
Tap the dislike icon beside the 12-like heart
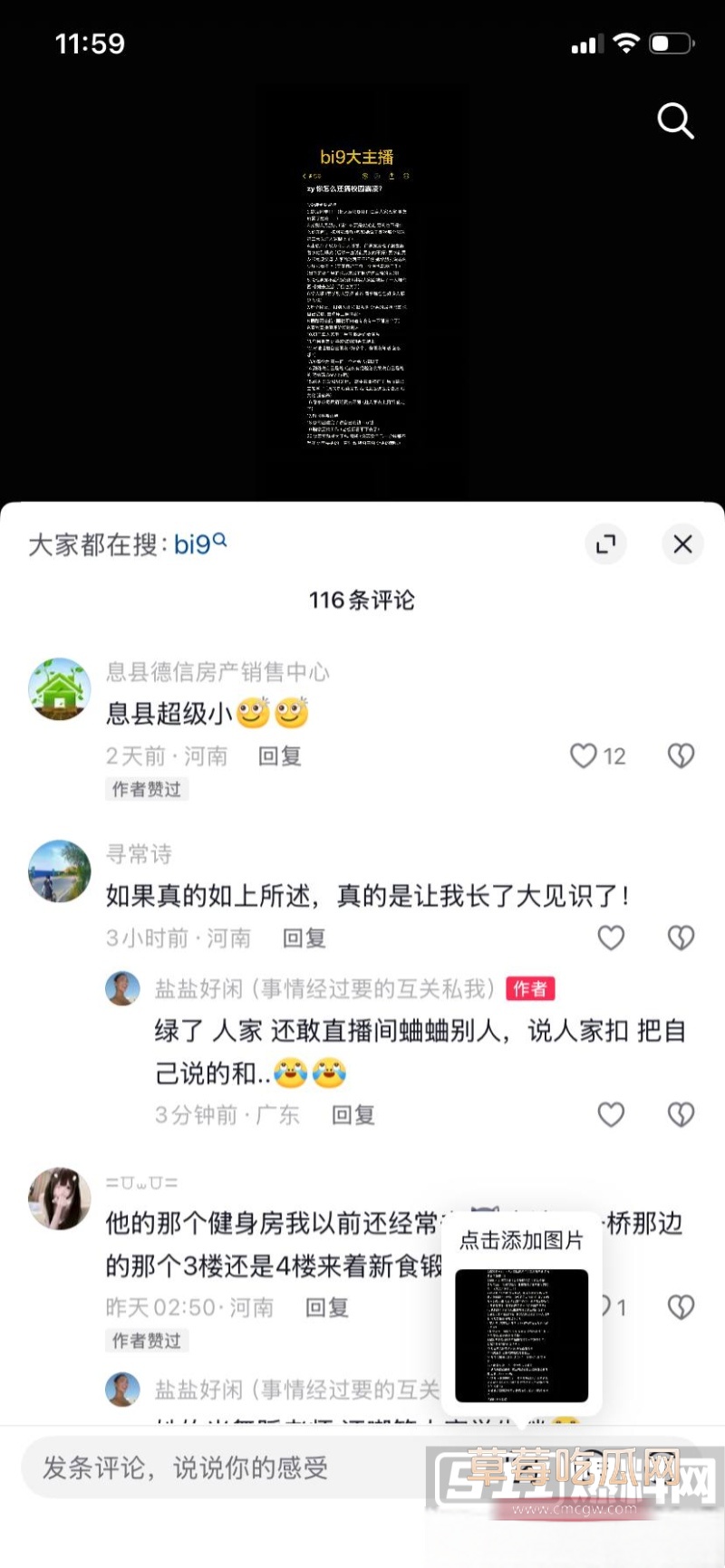(x=681, y=755)
